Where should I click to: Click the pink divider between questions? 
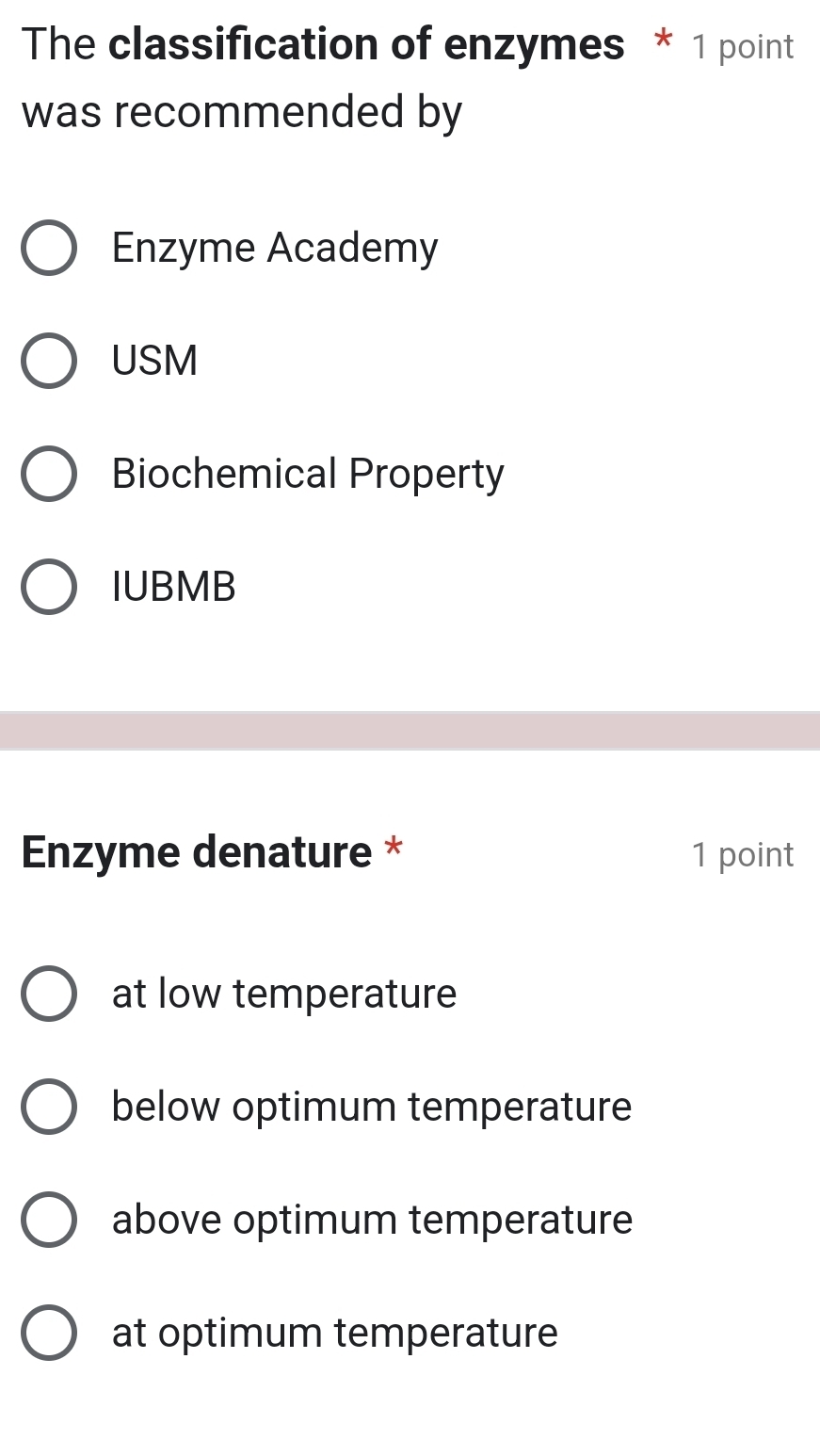click(x=410, y=730)
